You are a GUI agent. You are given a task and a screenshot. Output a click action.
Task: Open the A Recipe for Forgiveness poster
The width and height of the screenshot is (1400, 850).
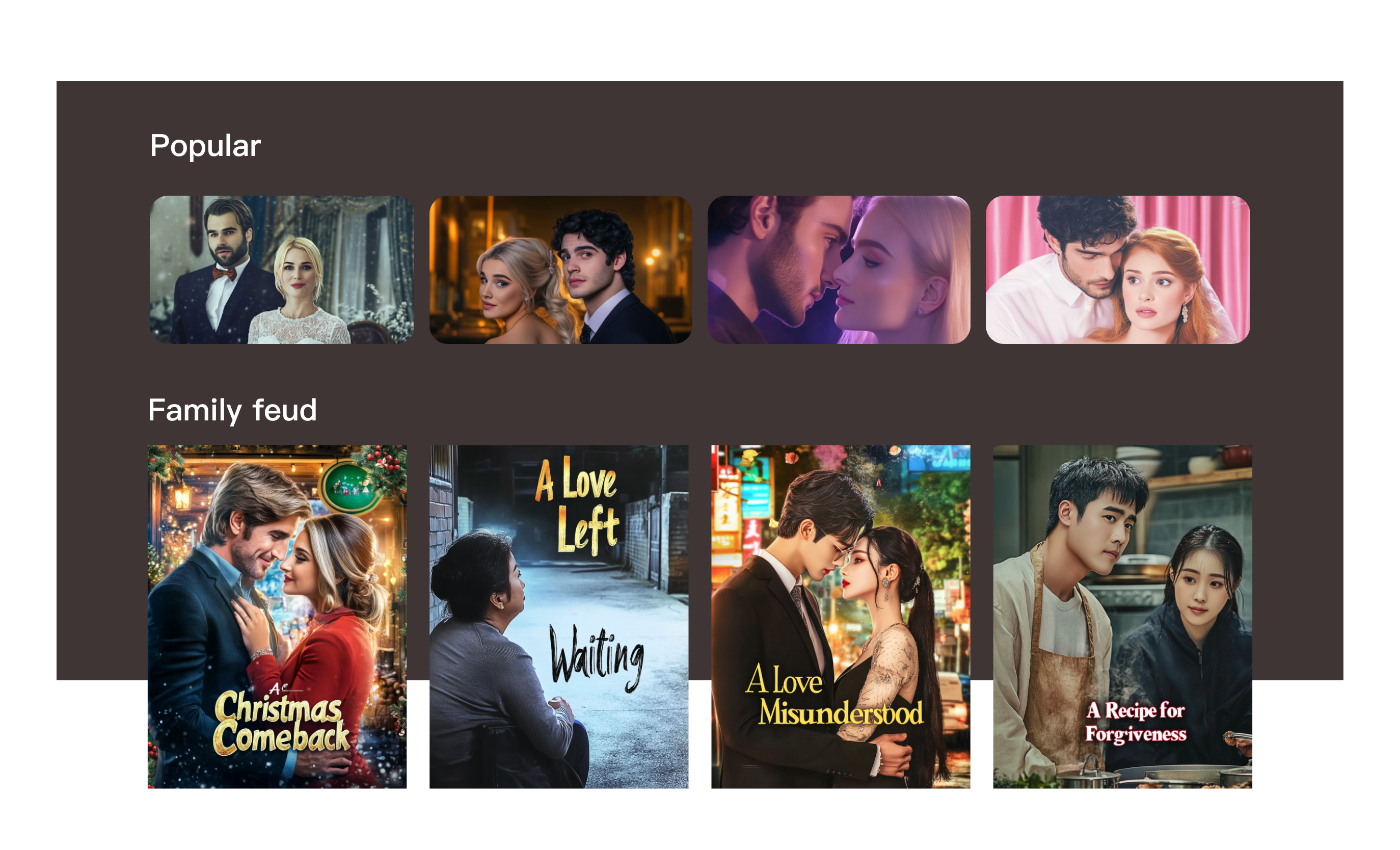[x=1122, y=616]
